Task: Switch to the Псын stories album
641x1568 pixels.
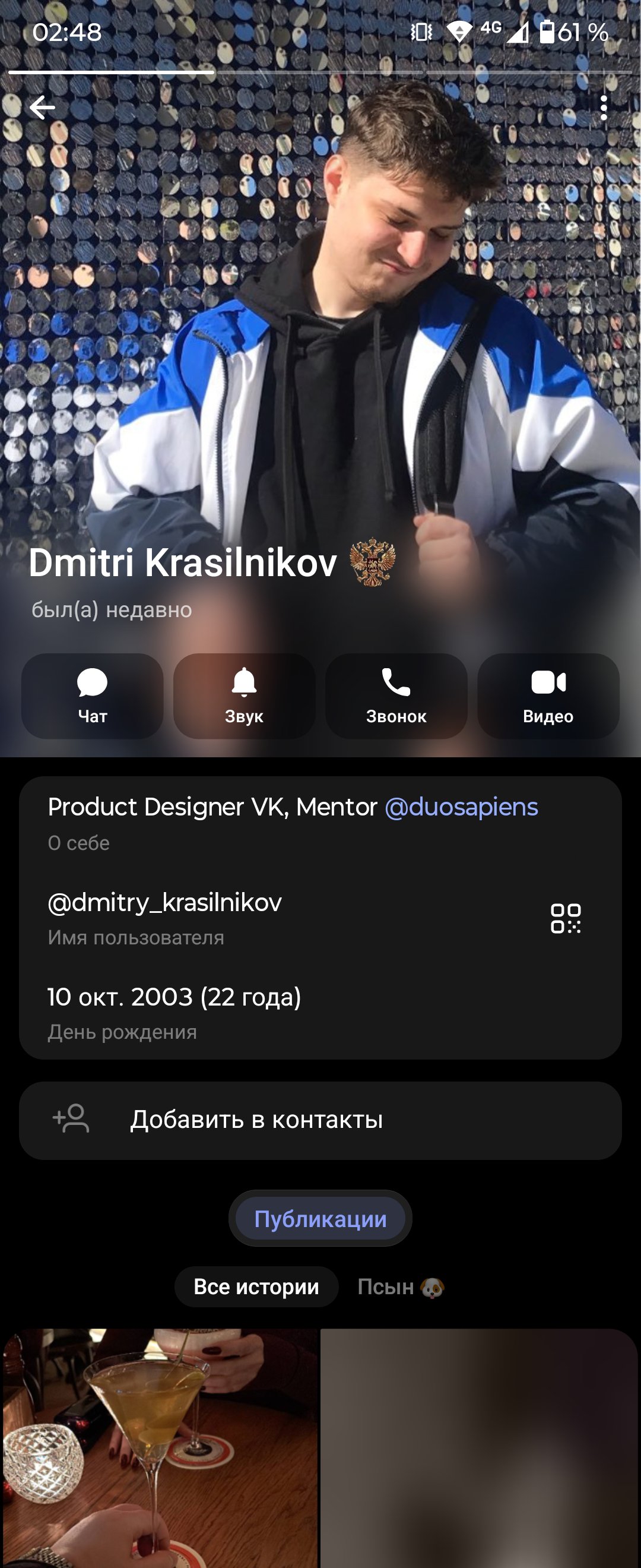Action: point(401,1286)
